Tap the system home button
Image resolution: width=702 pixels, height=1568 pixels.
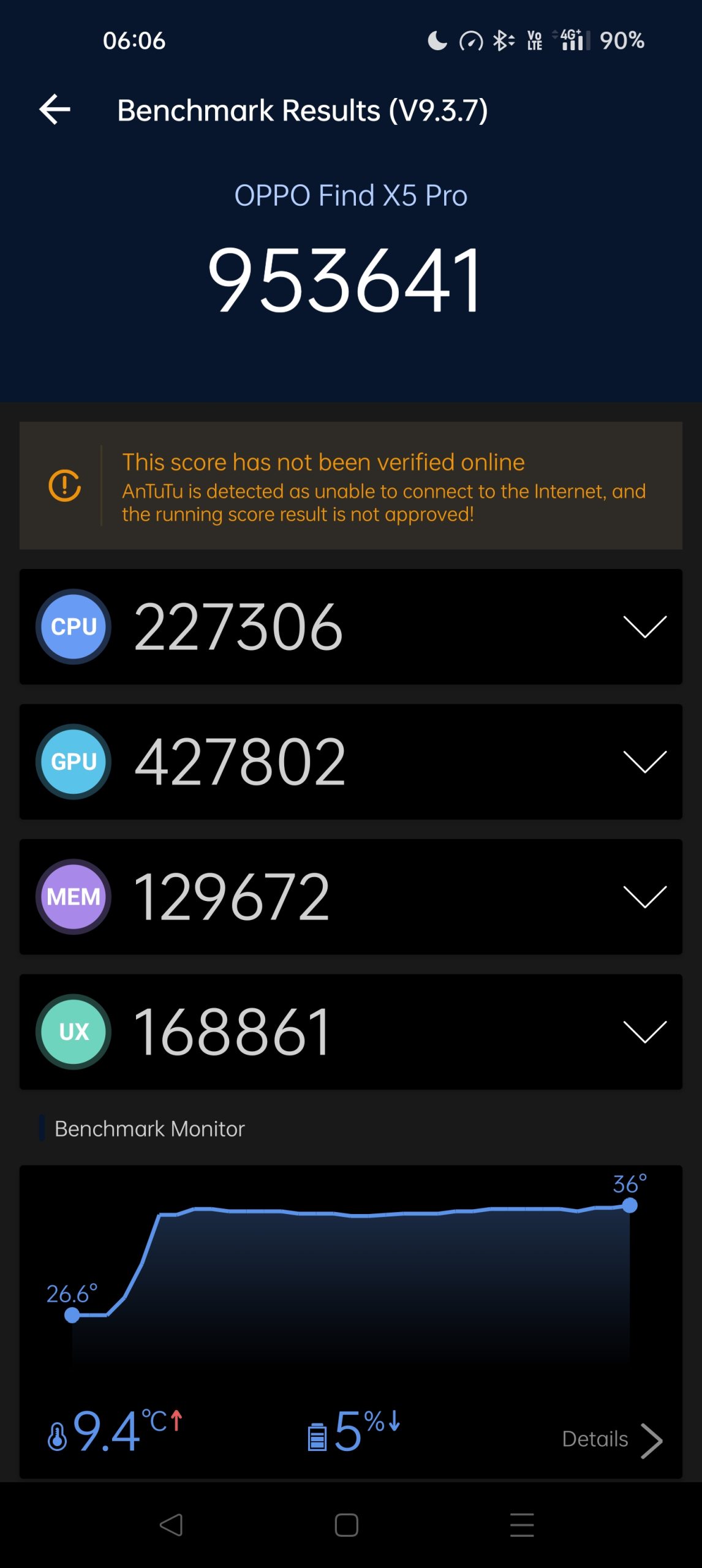[346, 1525]
